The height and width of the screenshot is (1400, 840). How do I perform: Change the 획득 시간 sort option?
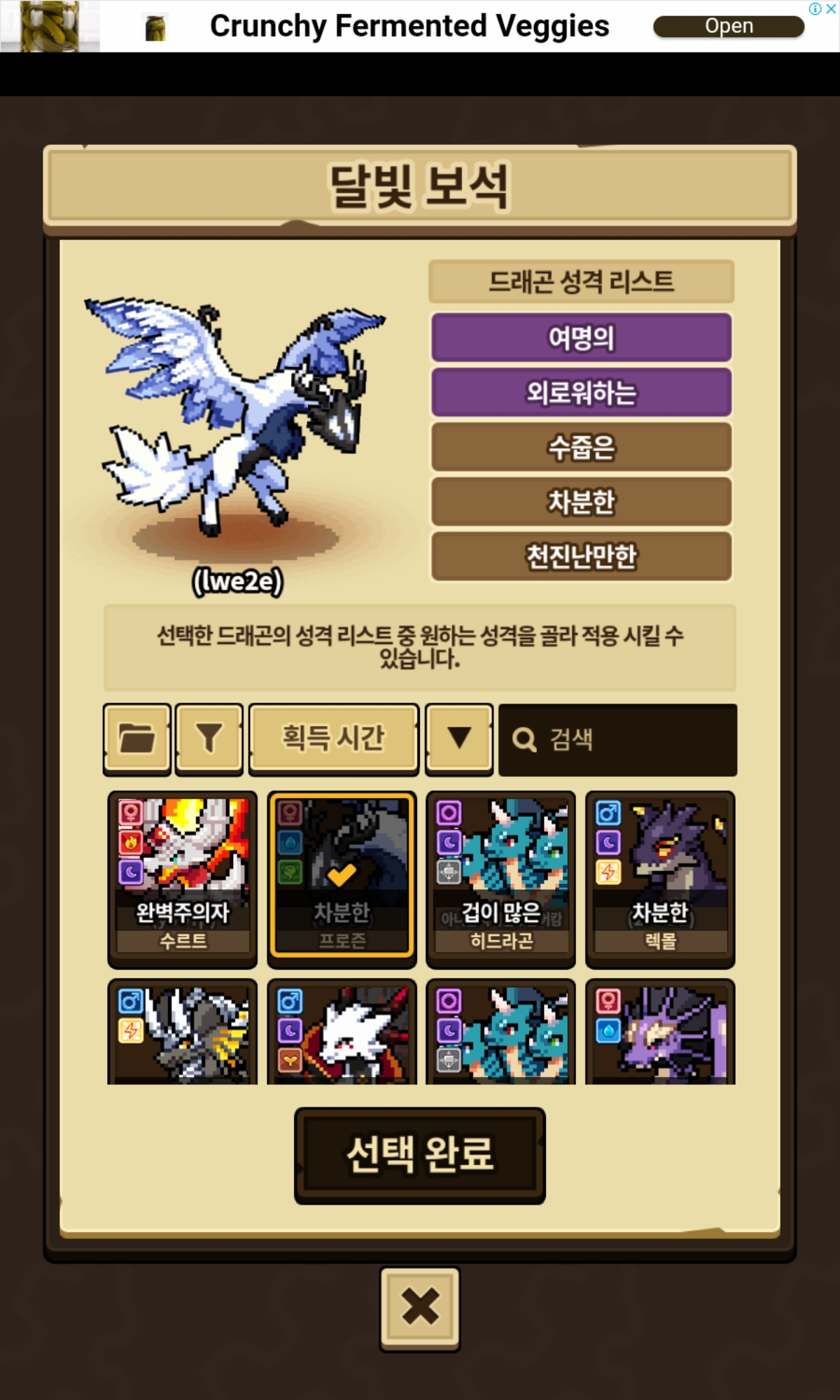click(x=334, y=739)
